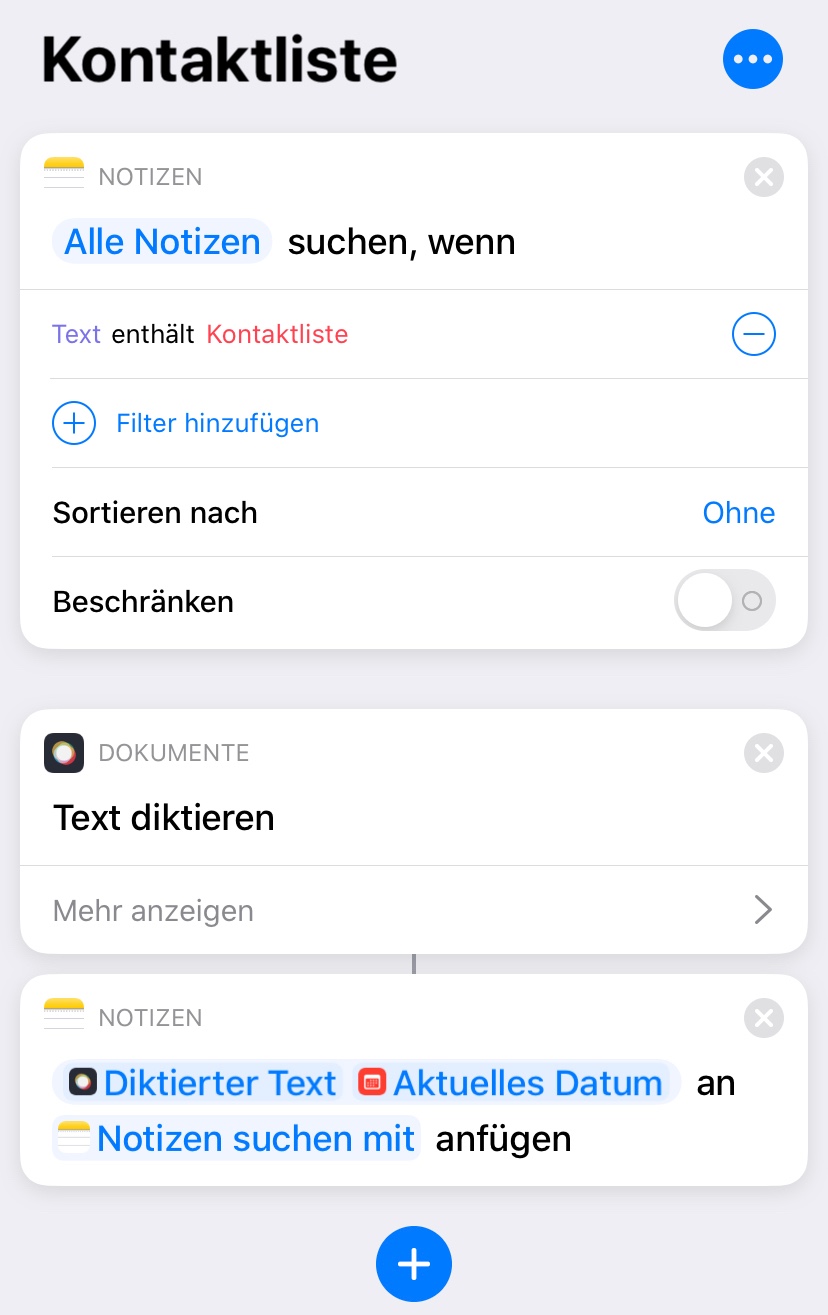This screenshot has width=828, height=1315.
Task: Change the Alle Notizen parameter
Action: coord(162,242)
